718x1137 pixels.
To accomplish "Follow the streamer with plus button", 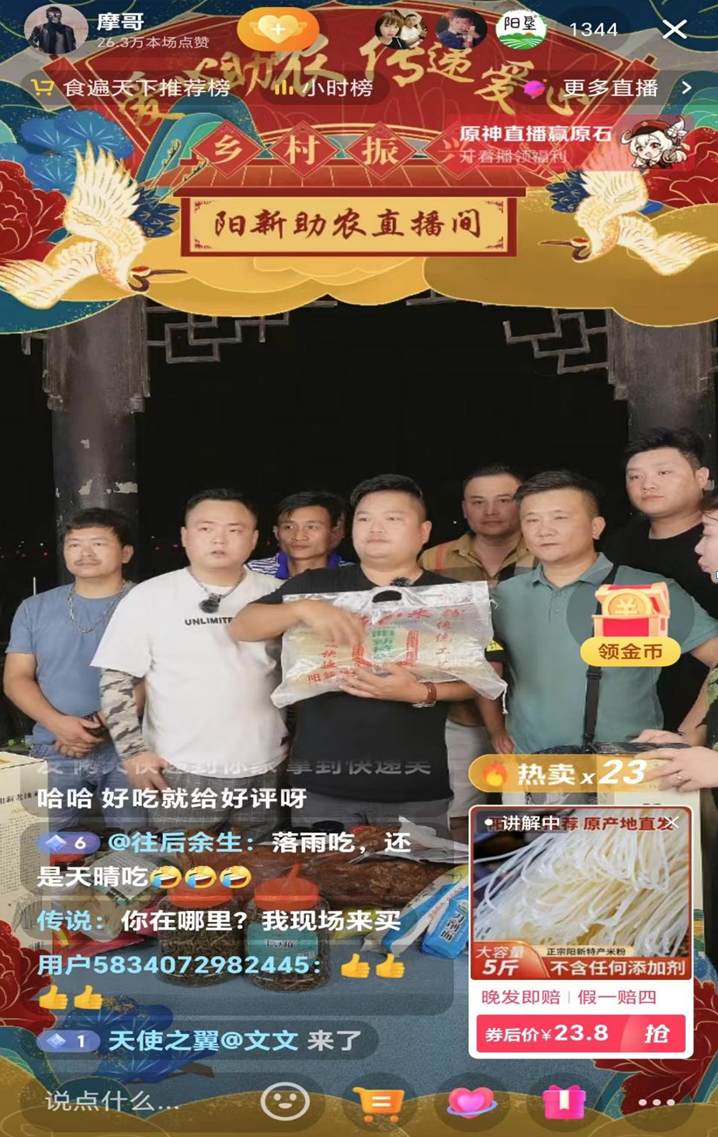I will 278,30.
